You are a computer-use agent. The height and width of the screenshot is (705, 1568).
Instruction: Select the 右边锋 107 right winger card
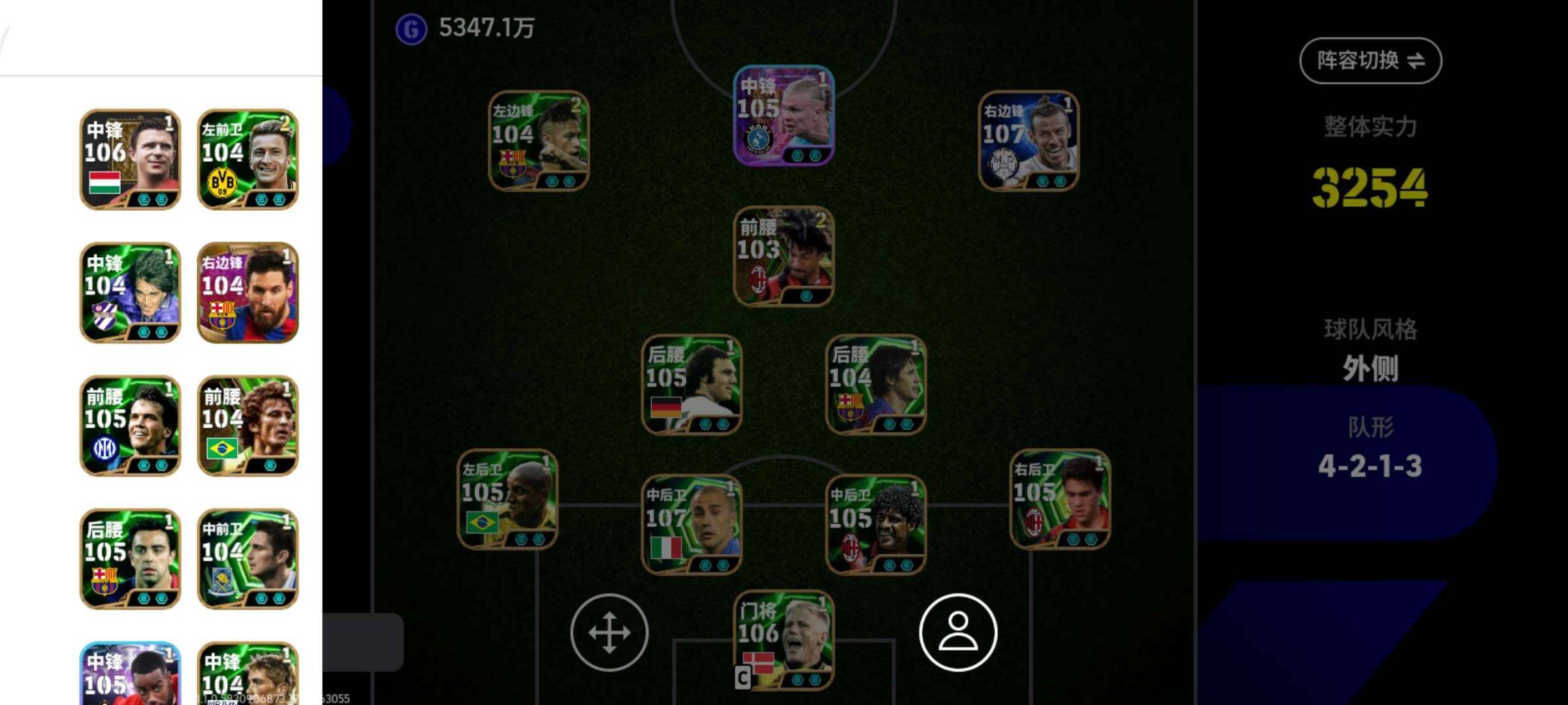[x=1028, y=141]
